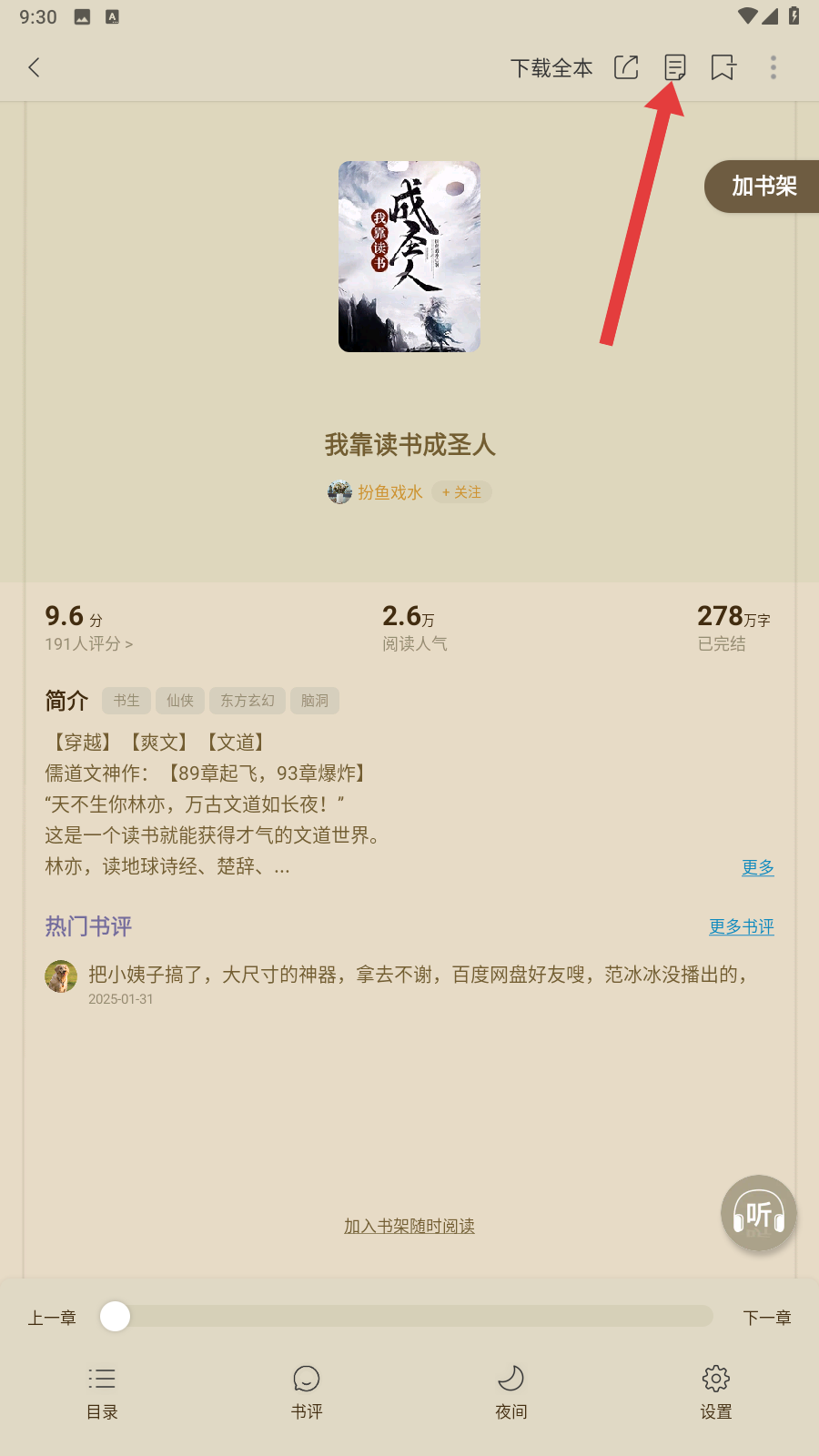Tap 加书架 to add the book to the shelf

coord(763,187)
